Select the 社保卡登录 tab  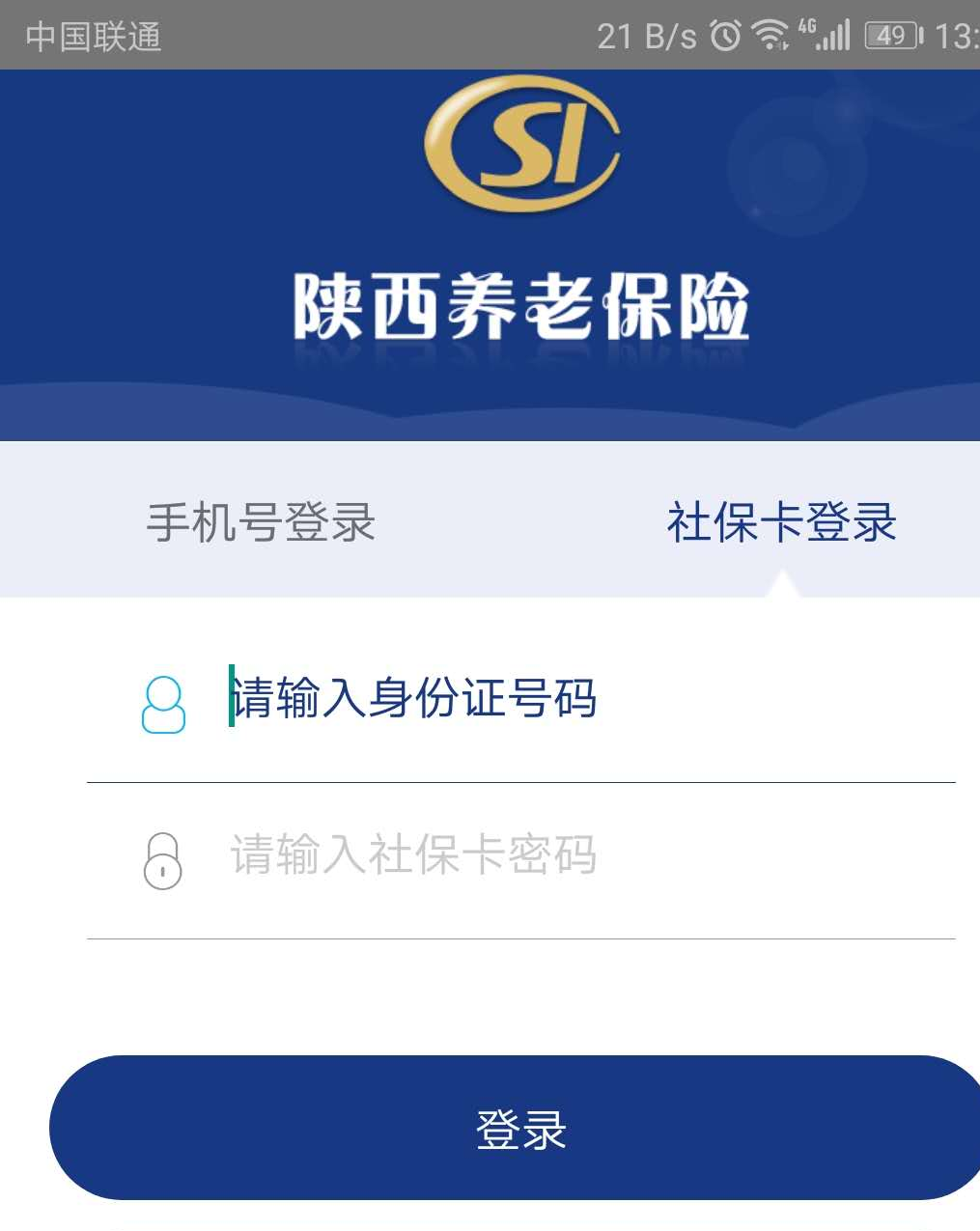tap(781, 522)
